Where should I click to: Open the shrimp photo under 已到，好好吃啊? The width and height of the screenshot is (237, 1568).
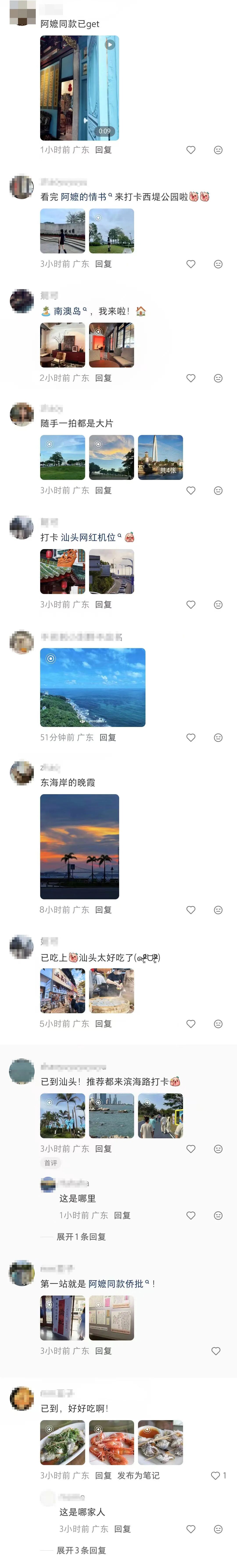pyautogui.click(x=111, y=1443)
